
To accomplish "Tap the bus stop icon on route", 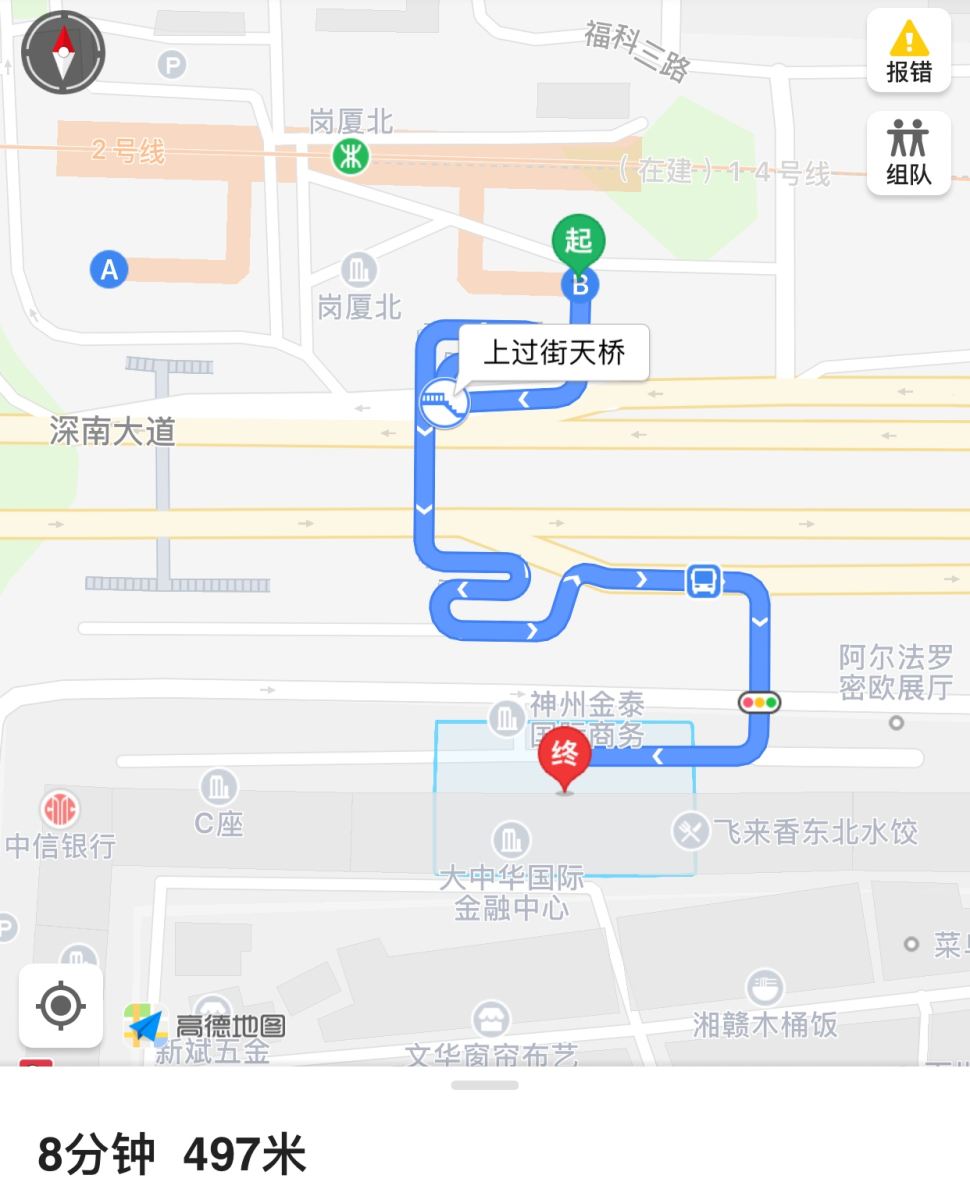I will (x=704, y=580).
